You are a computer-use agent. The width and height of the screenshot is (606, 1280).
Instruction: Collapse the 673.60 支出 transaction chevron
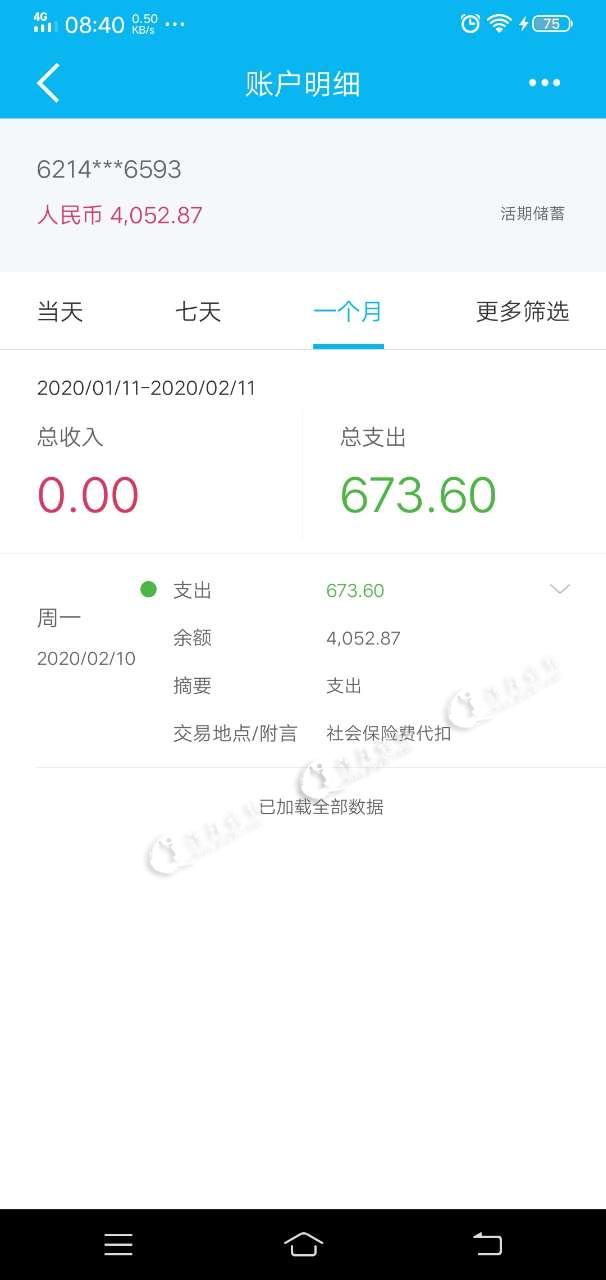tap(560, 589)
